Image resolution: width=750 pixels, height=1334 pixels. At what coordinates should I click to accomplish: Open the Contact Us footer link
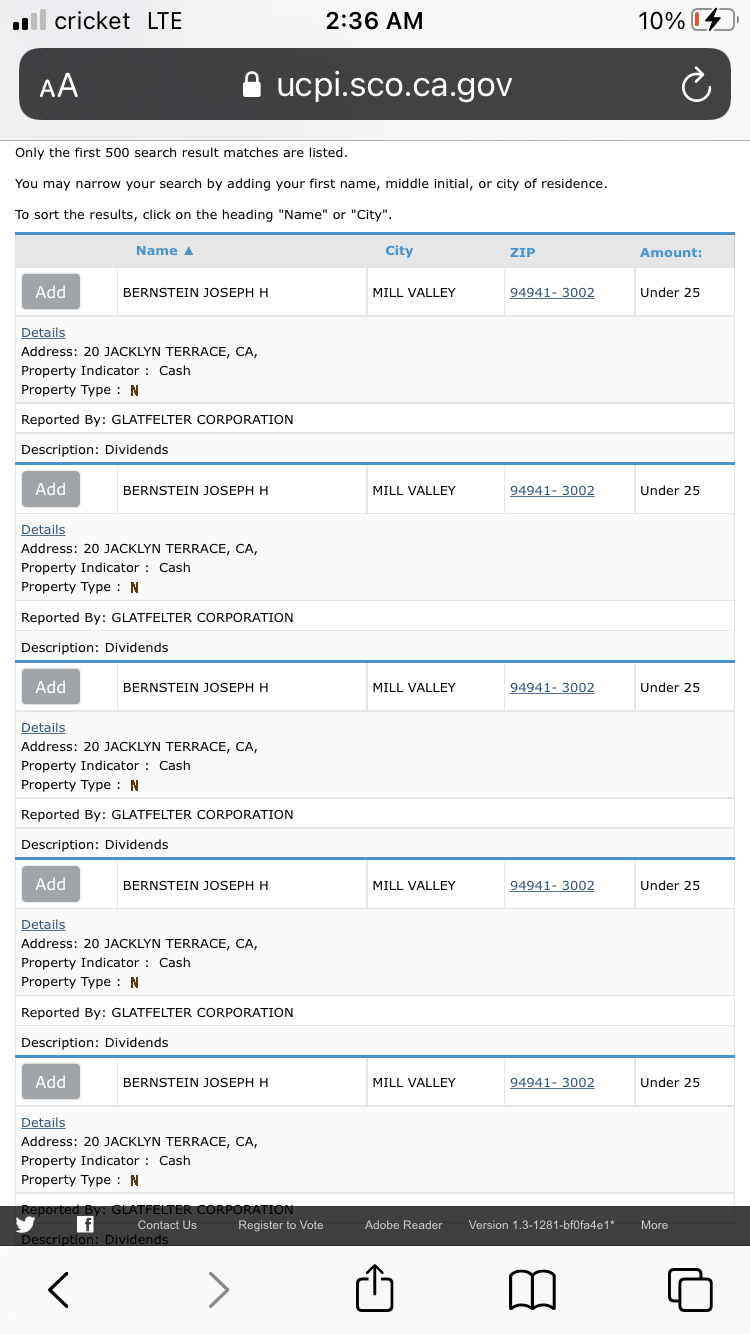pos(167,1225)
